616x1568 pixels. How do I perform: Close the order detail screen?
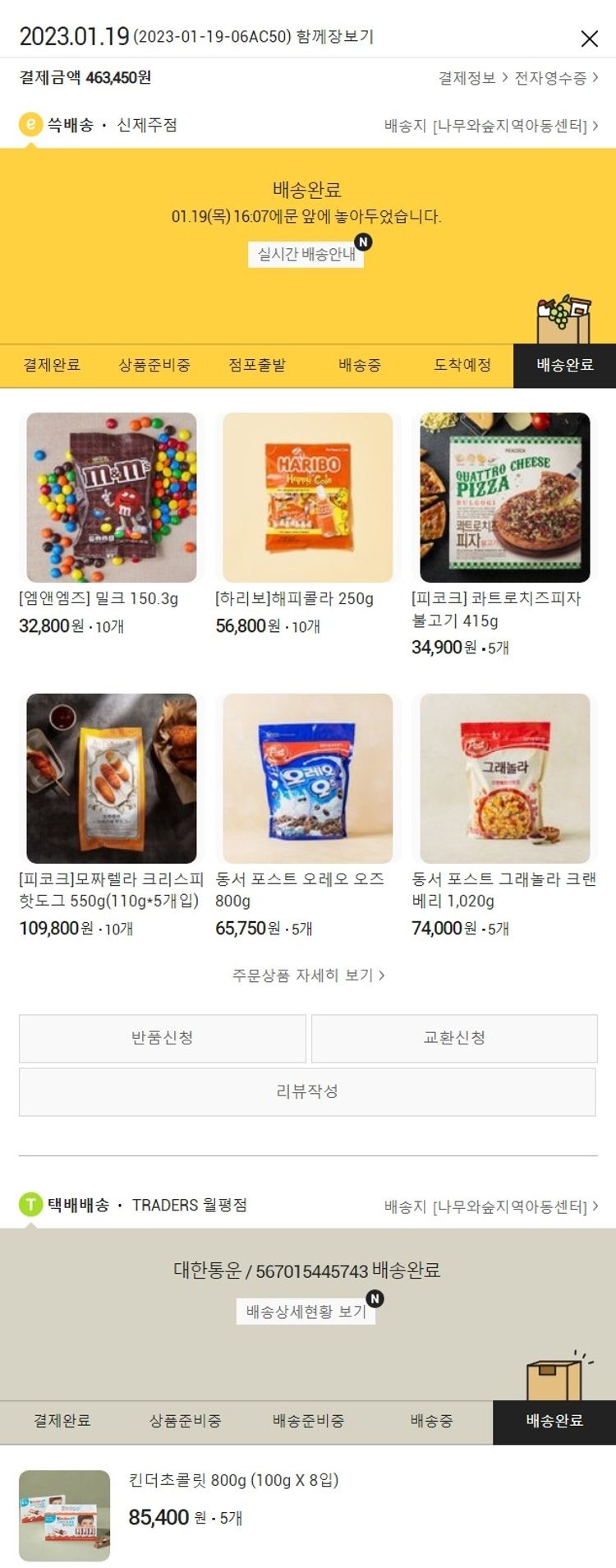(589, 39)
